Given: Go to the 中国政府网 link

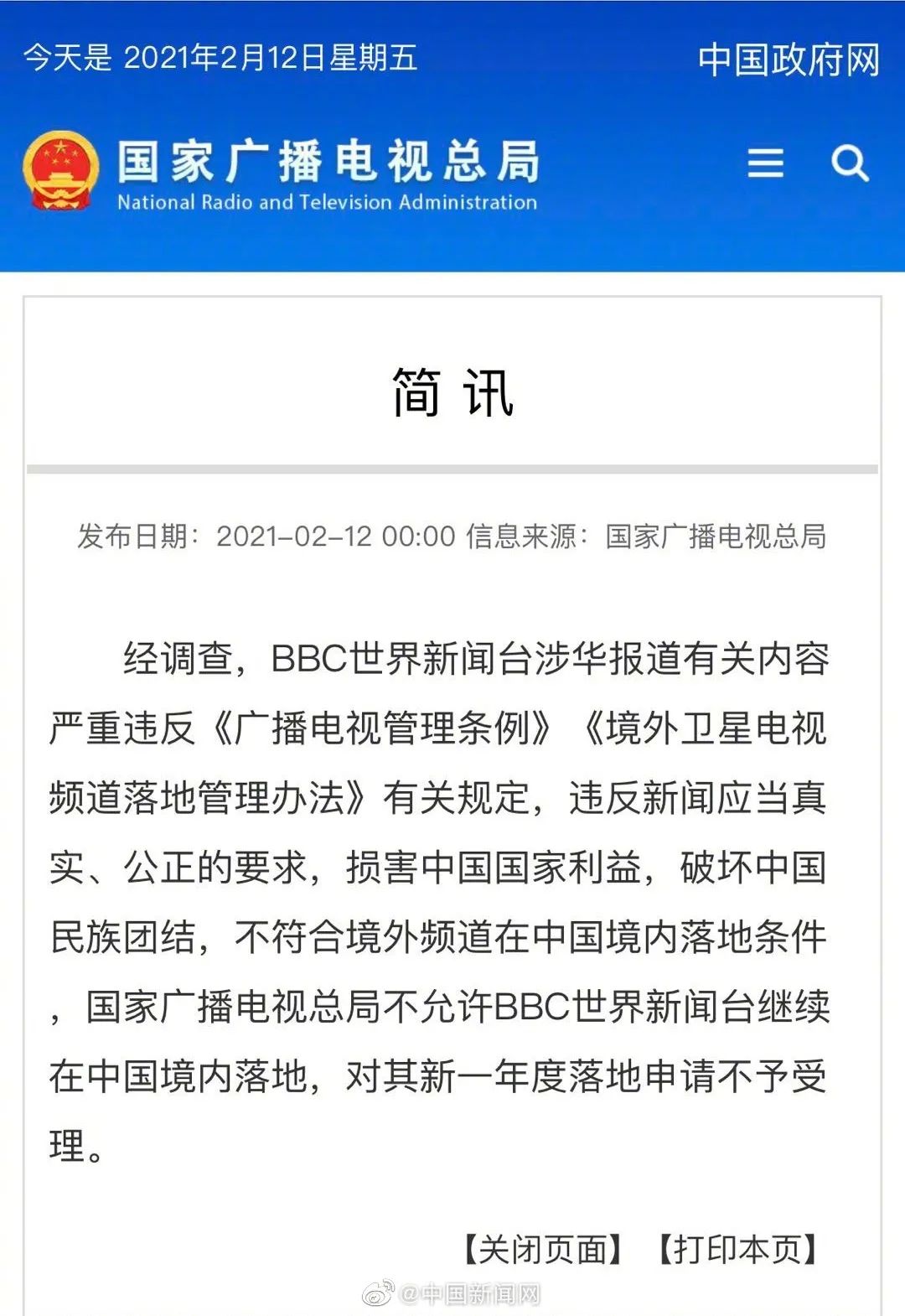Looking at the screenshot, I should pyautogui.click(x=789, y=60).
